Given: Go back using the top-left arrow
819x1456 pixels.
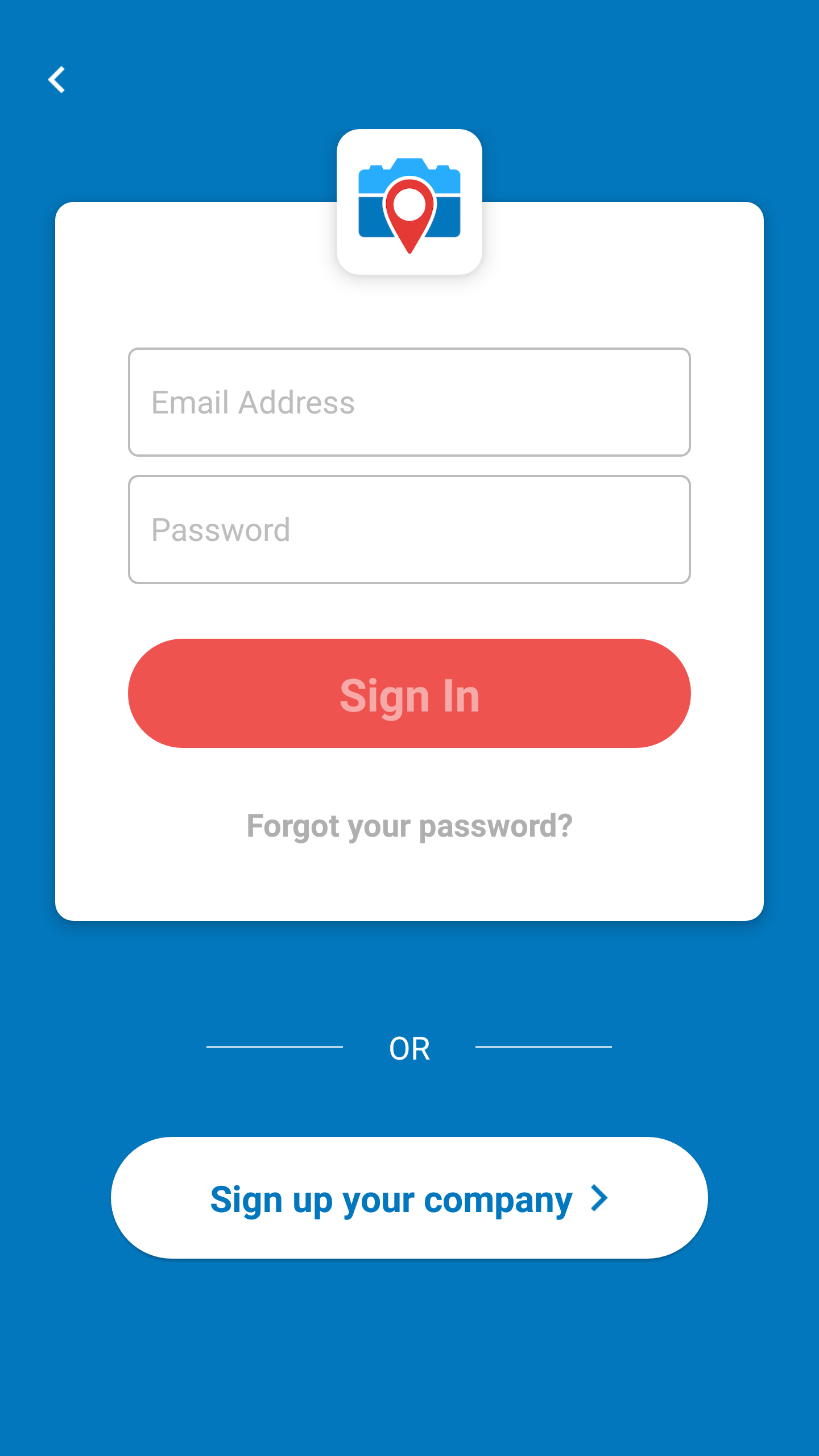Looking at the screenshot, I should (x=56, y=80).
